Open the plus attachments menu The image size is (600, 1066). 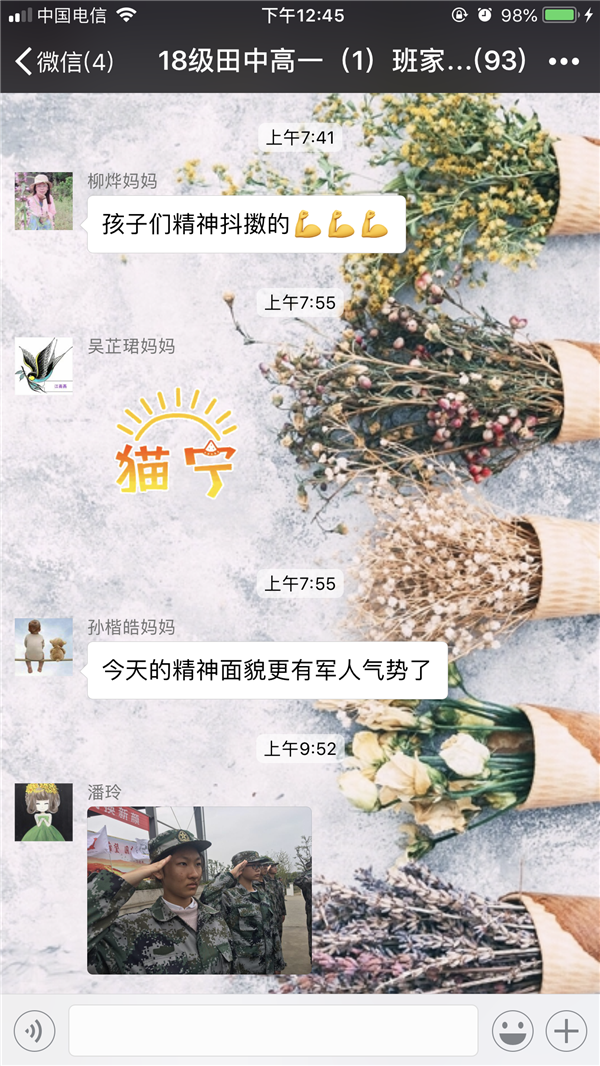pos(567,1030)
